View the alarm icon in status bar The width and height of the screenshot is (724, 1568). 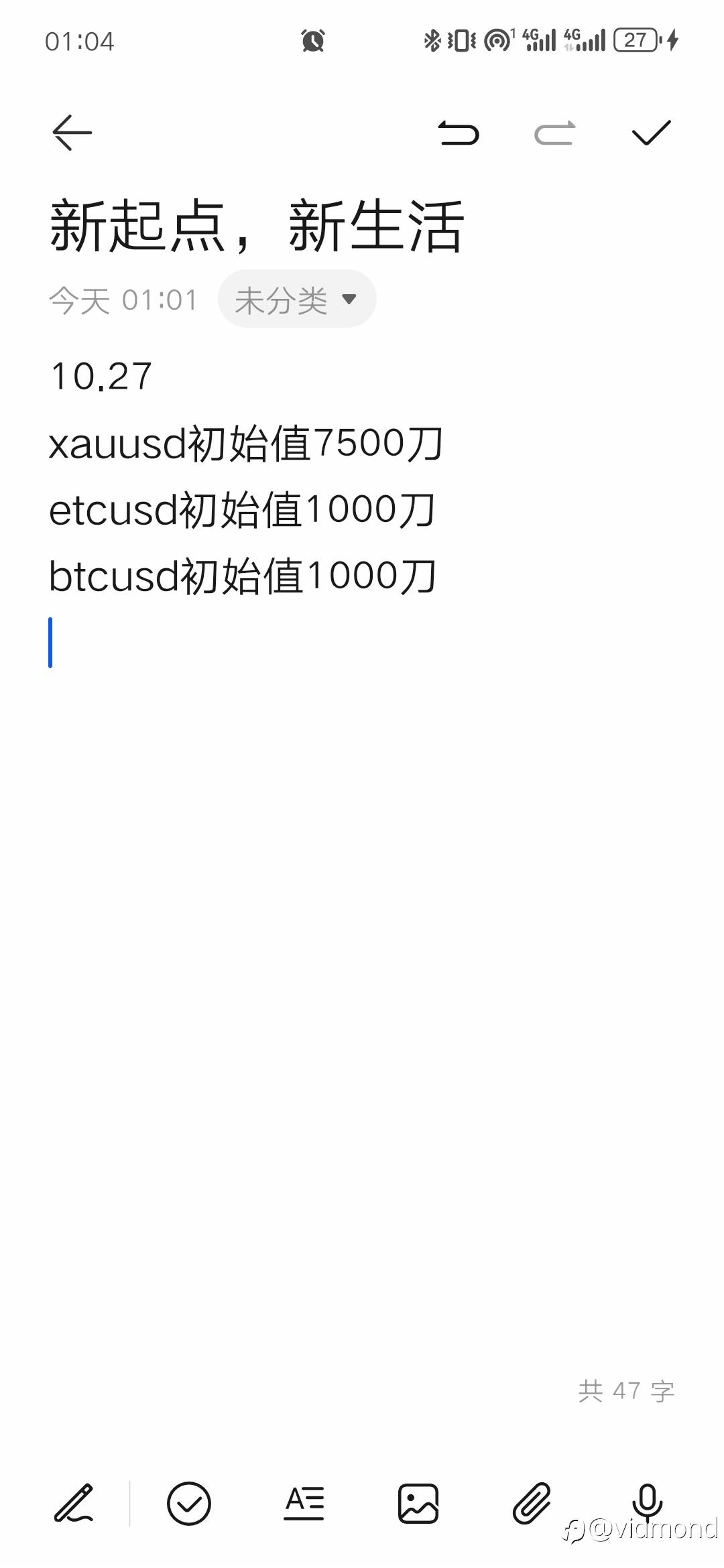coord(313,39)
